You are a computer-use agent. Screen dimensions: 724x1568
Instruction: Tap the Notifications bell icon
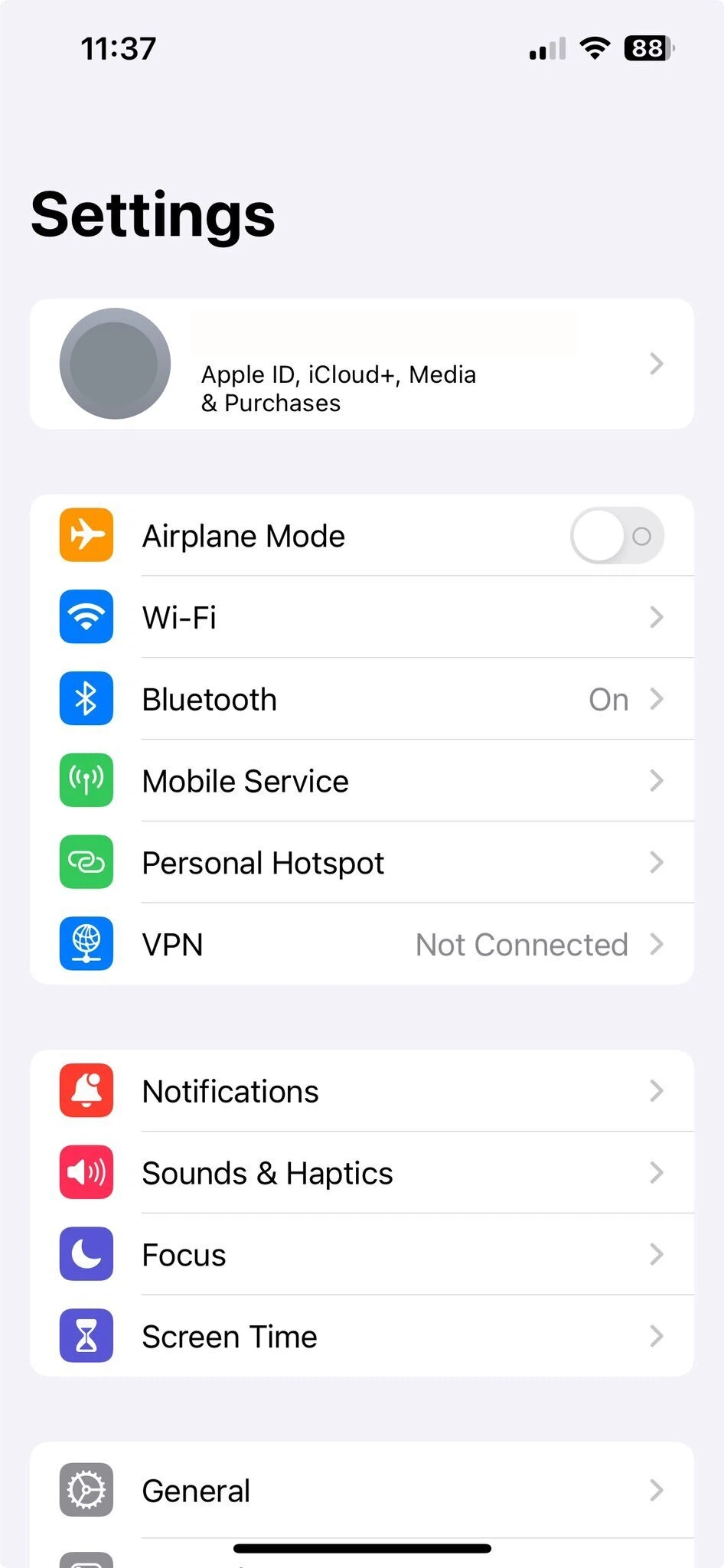coord(86,1090)
